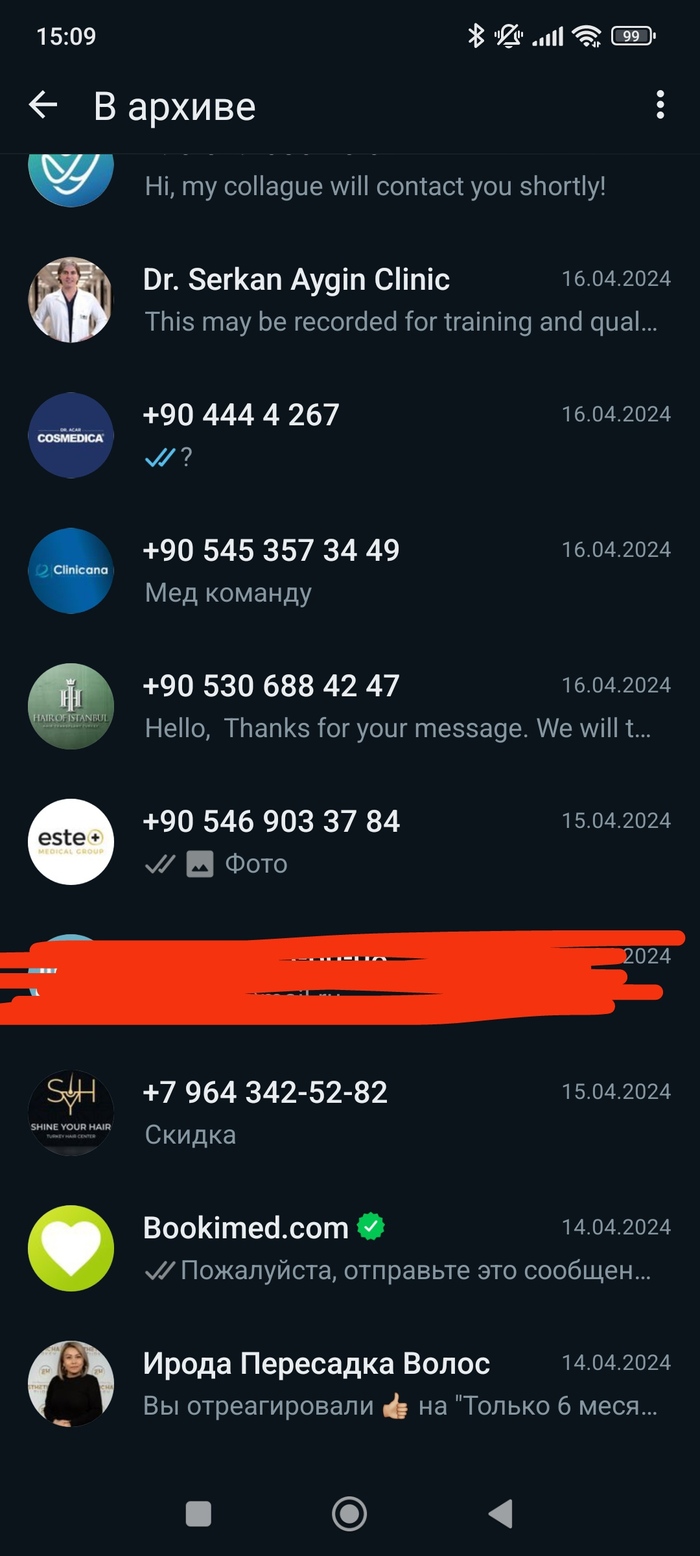Open the Bookimed.com chat

400,1248
